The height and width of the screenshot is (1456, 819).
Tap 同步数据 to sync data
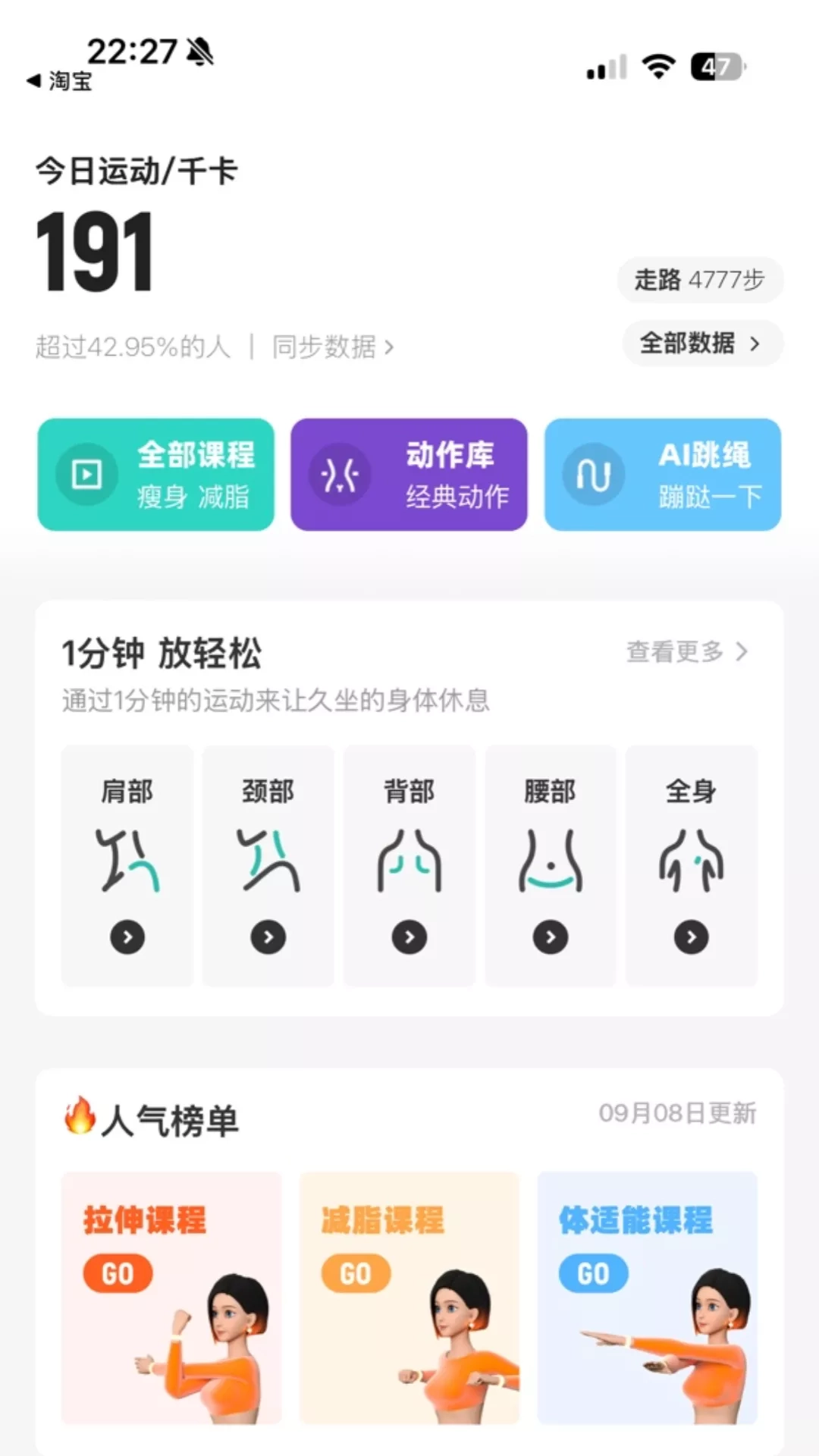click(x=332, y=347)
